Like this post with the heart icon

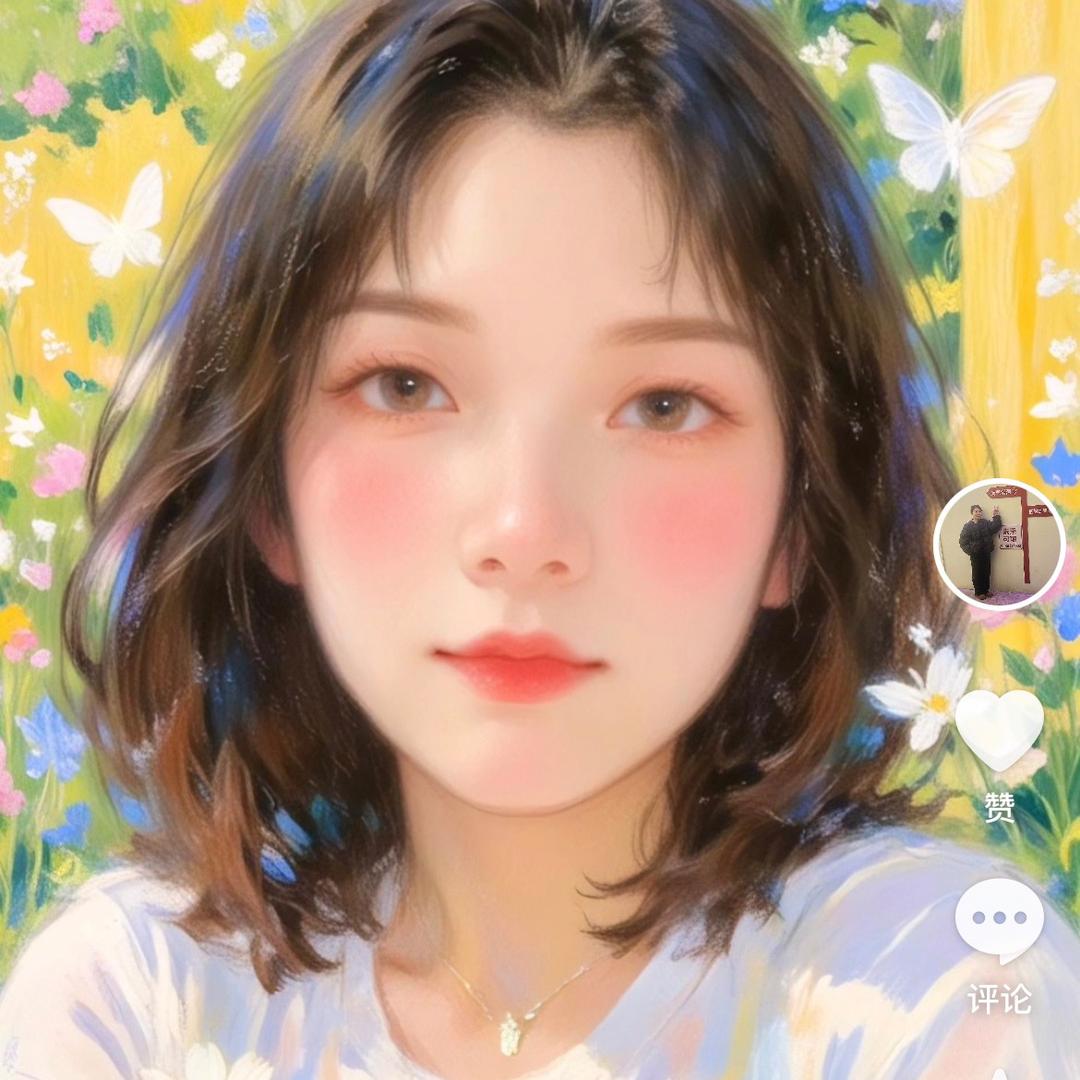pos(999,730)
